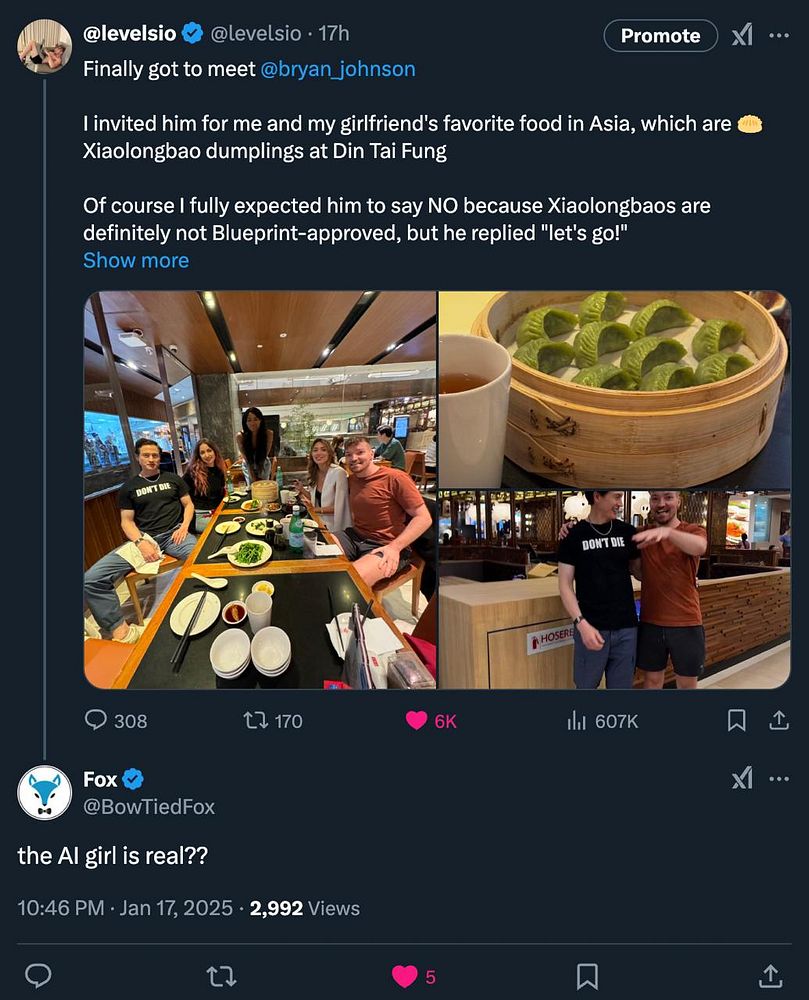
Task: Open the green dumplings photo
Action: 614,389
